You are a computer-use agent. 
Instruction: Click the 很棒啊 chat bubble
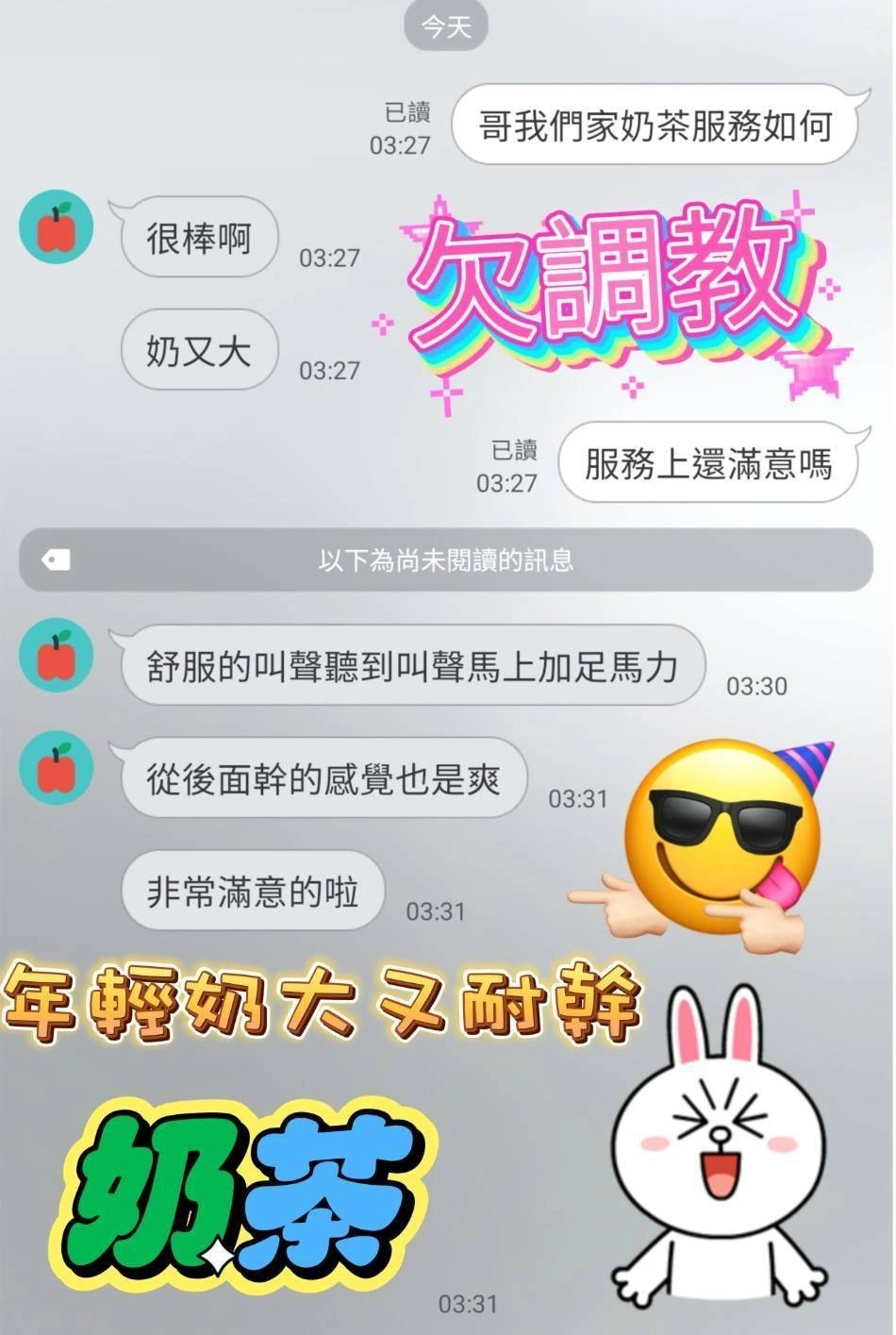[198, 239]
